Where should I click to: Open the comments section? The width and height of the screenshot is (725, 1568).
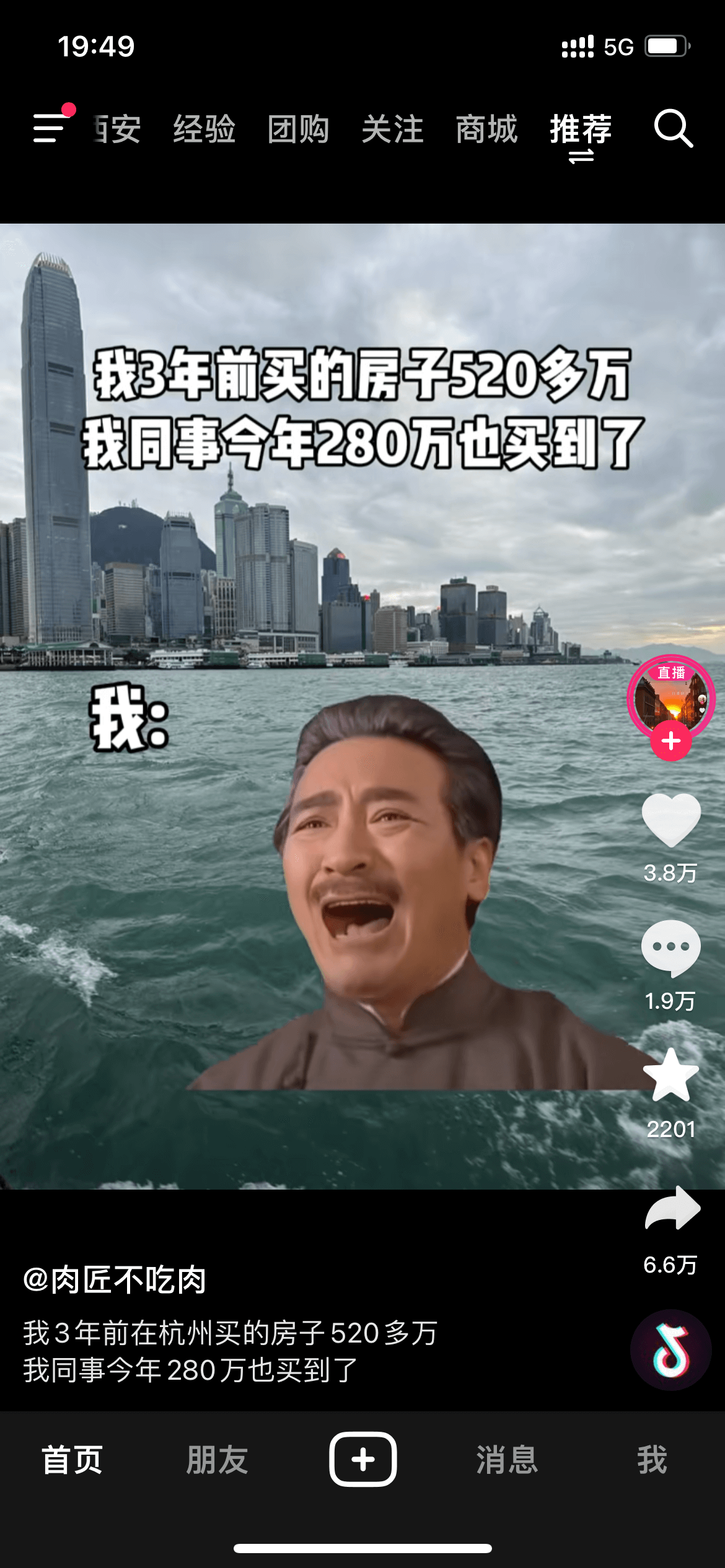[670, 946]
